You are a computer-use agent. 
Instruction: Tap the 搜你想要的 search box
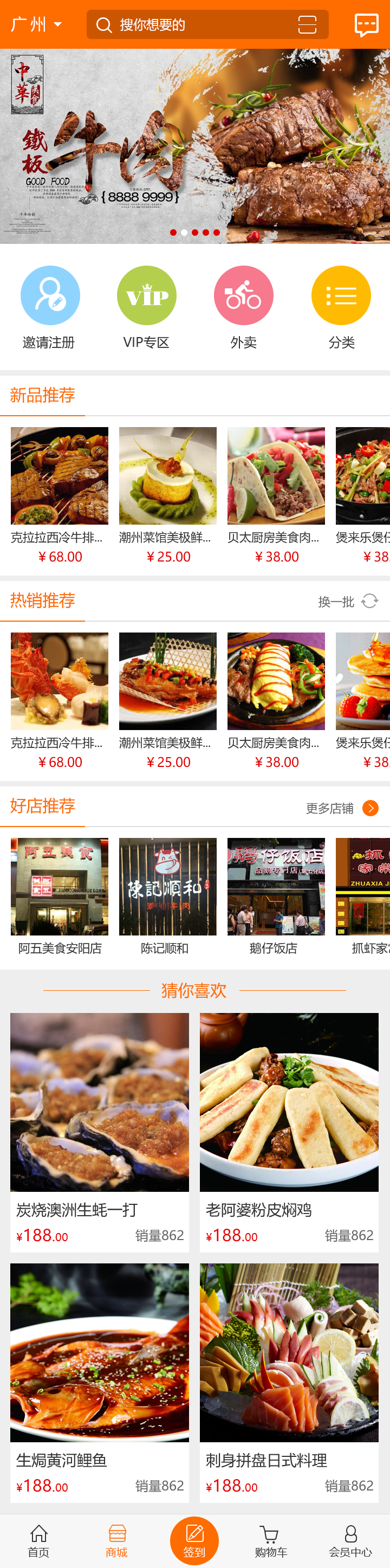coord(194,24)
